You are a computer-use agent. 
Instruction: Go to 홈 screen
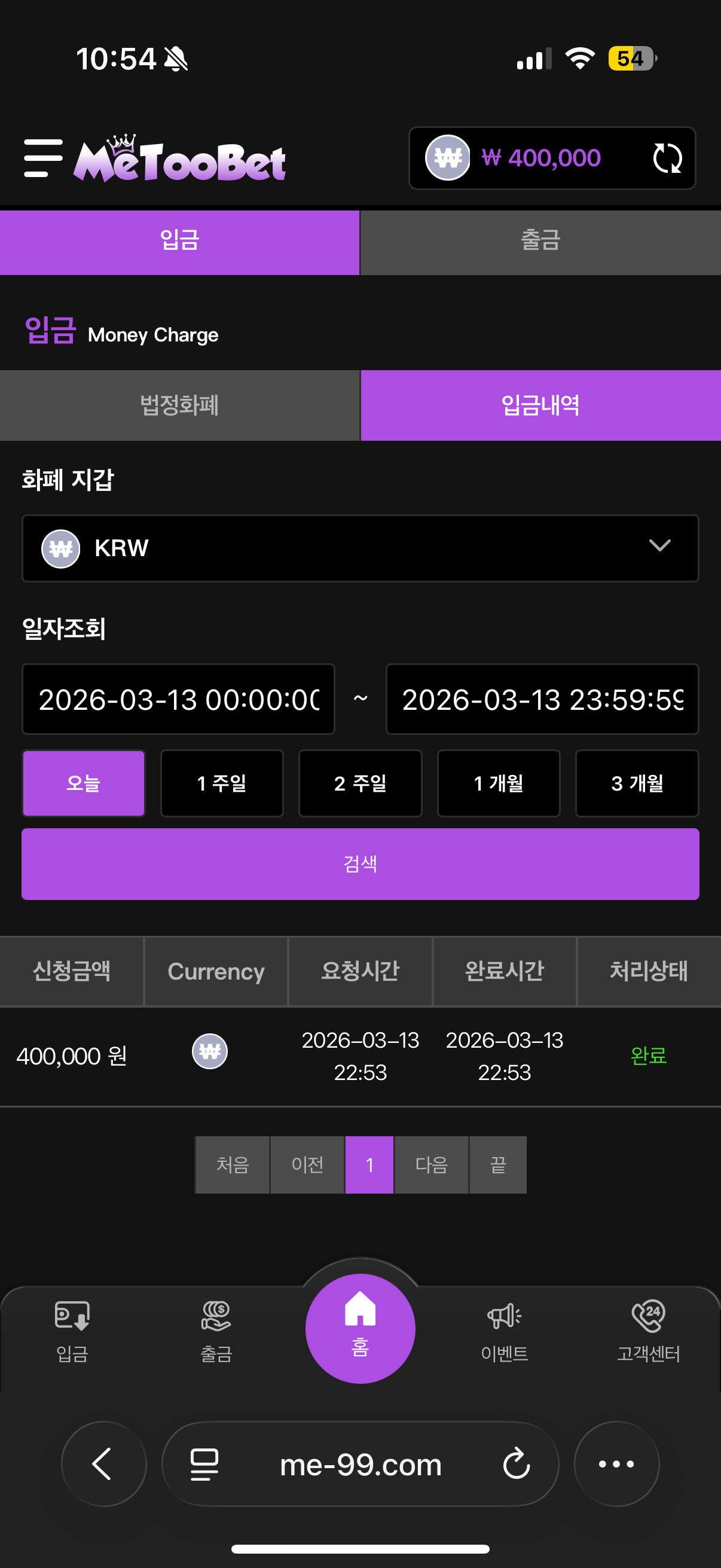click(360, 1328)
